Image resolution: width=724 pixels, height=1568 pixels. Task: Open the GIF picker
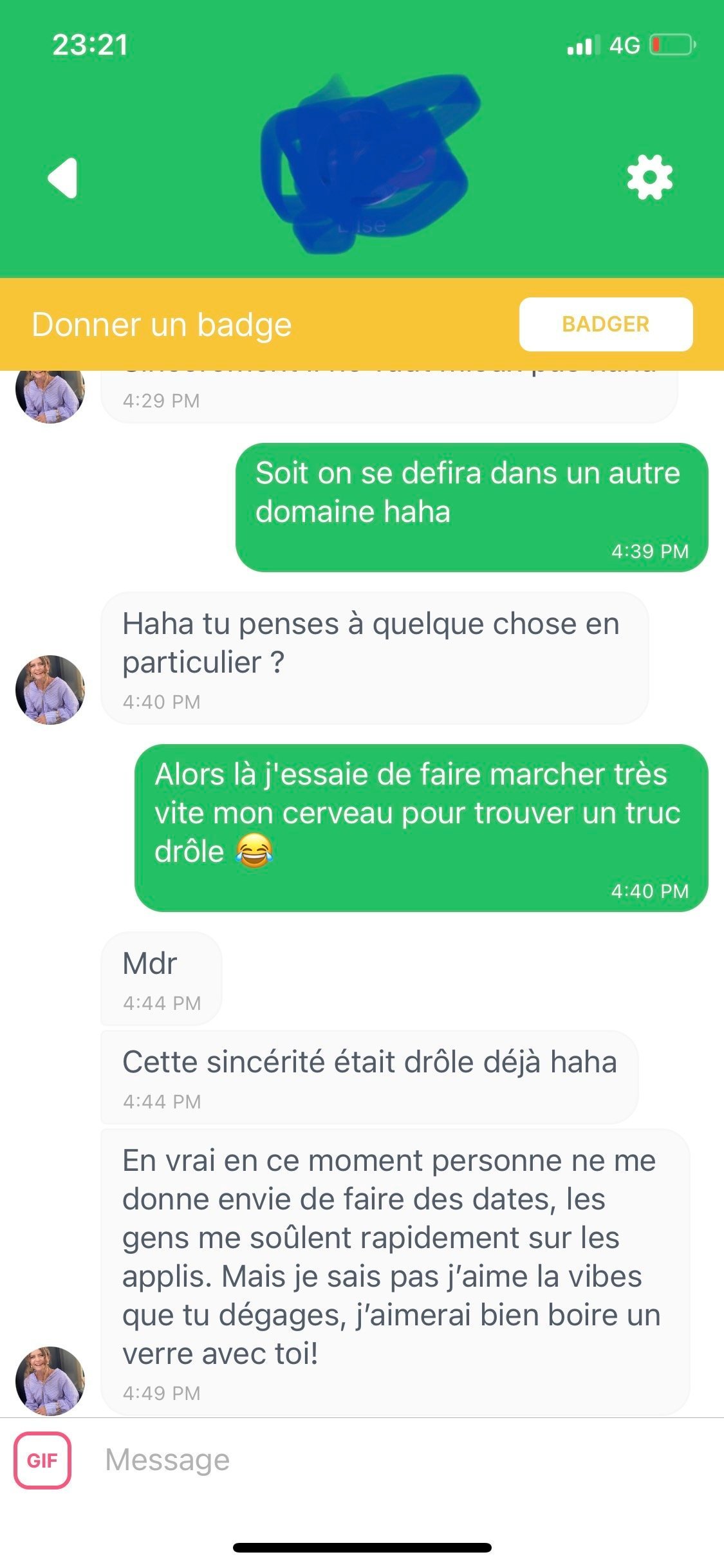(42, 1461)
